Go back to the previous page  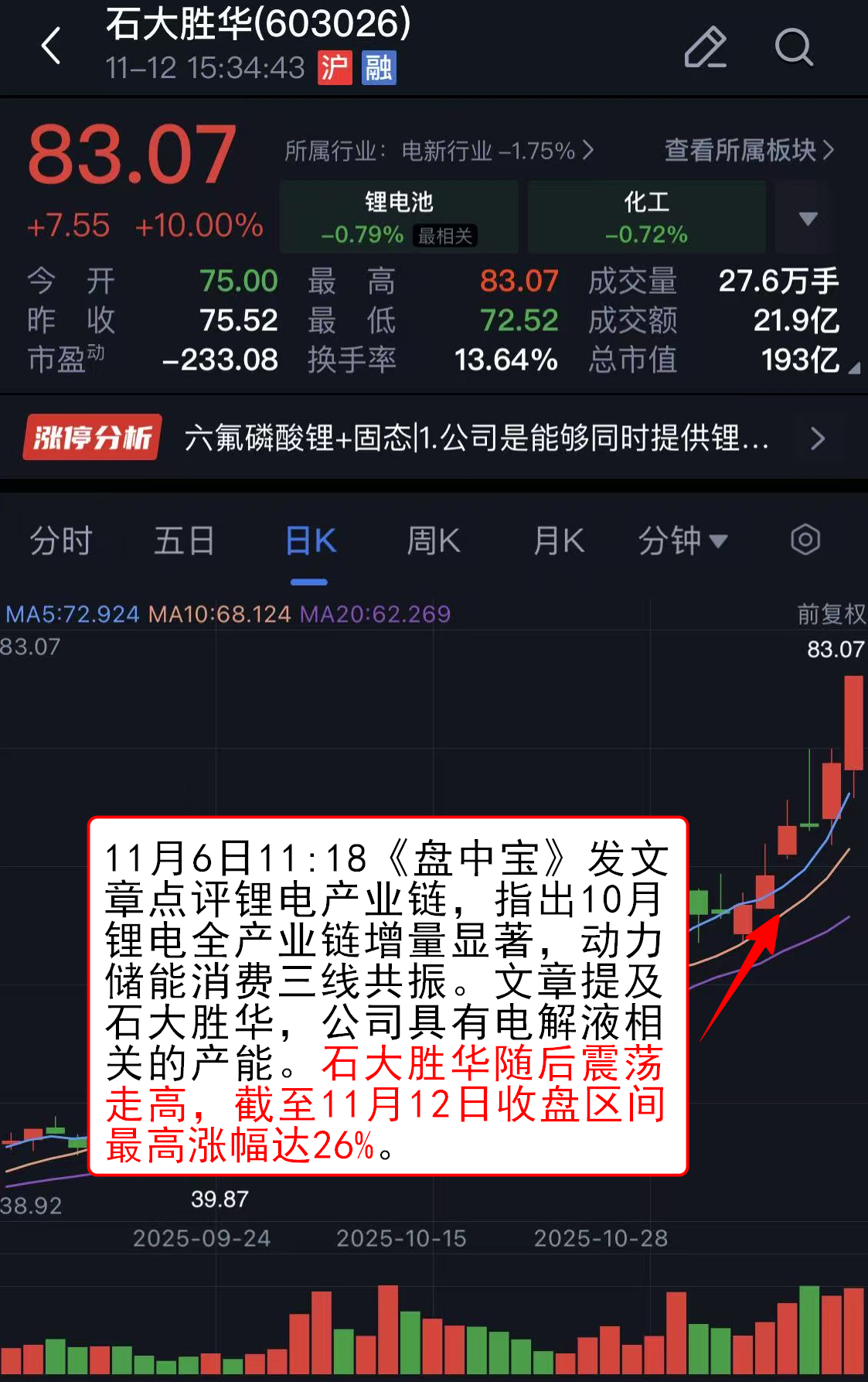[x=51, y=46]
